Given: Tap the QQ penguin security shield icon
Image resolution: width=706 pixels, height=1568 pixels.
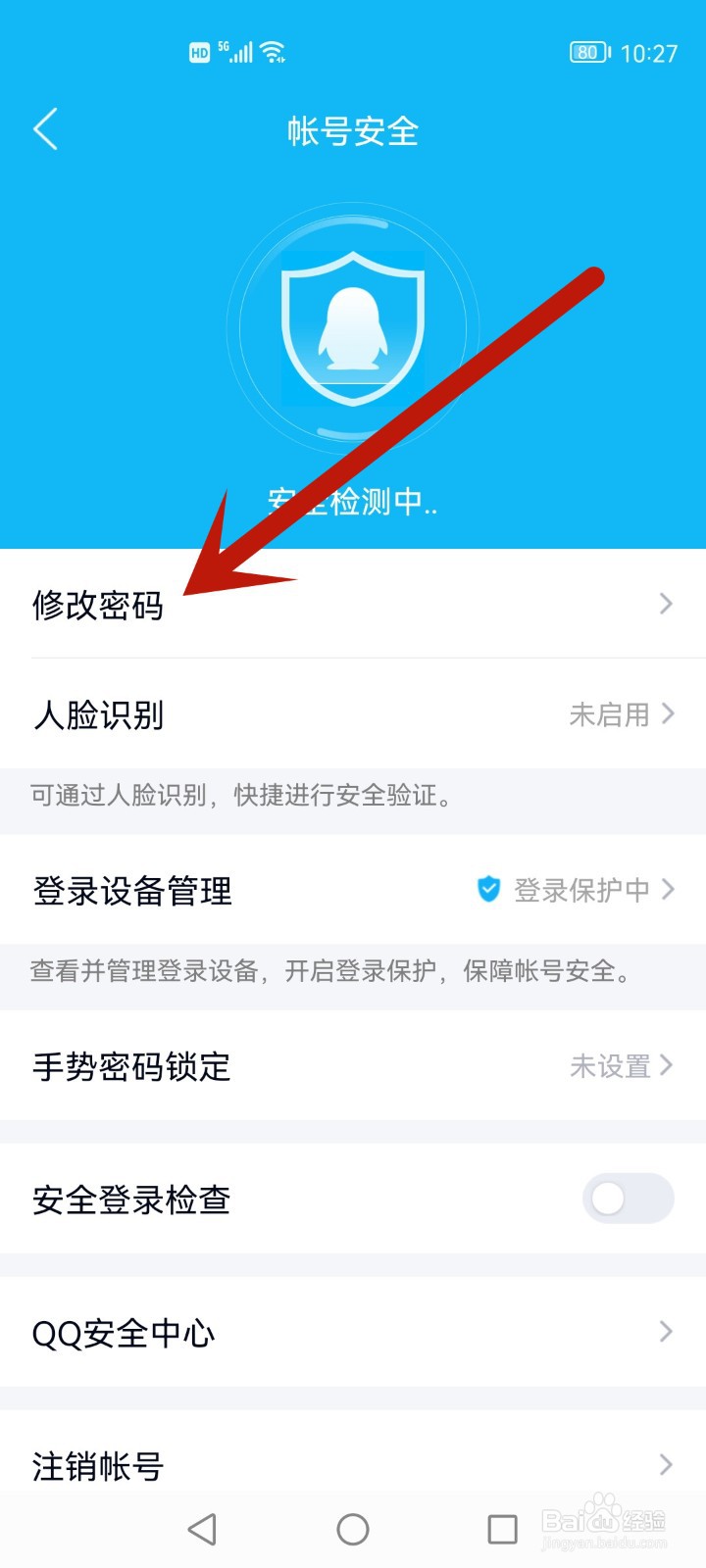Looking at the screenshot, I should [x=353, y=328].
